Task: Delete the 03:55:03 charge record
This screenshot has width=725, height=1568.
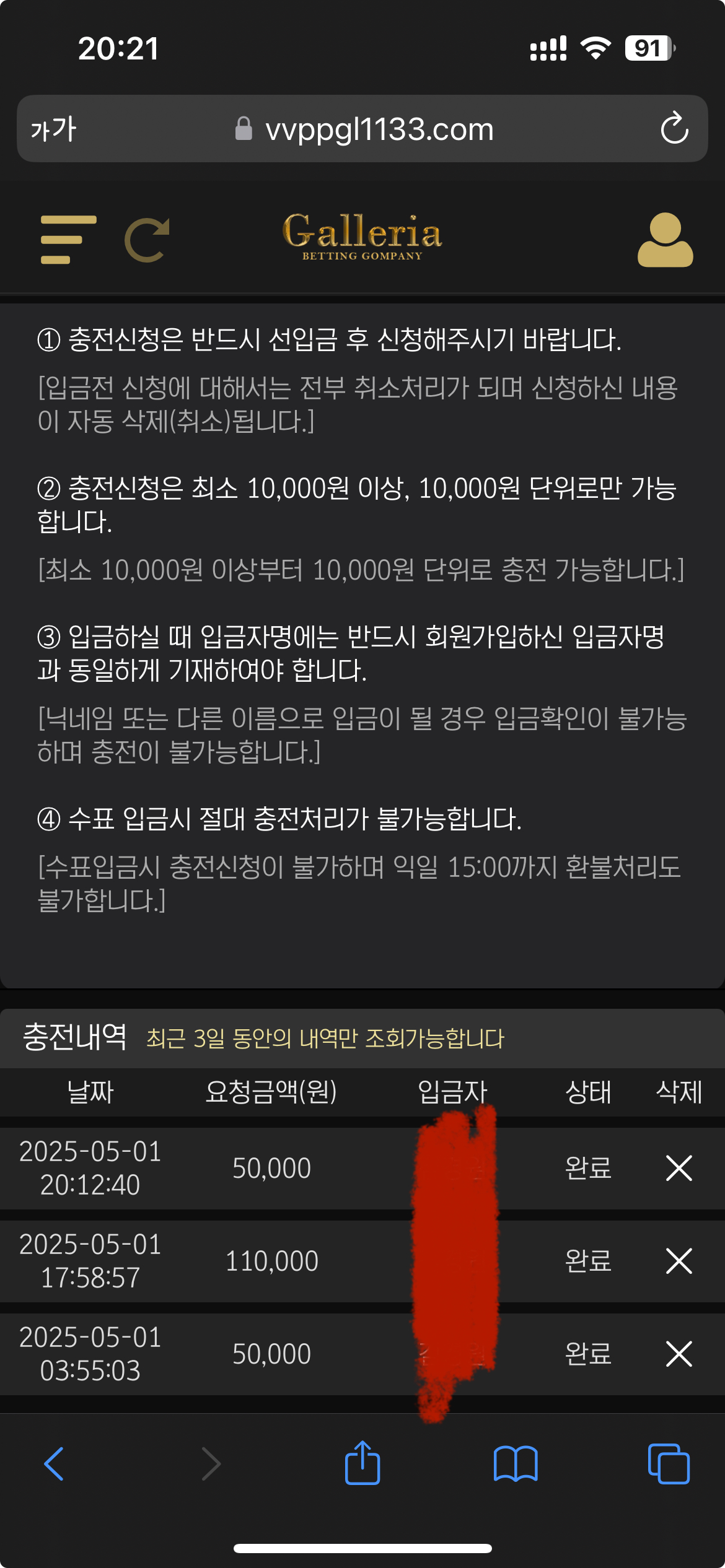Action: pos(679,1354)
